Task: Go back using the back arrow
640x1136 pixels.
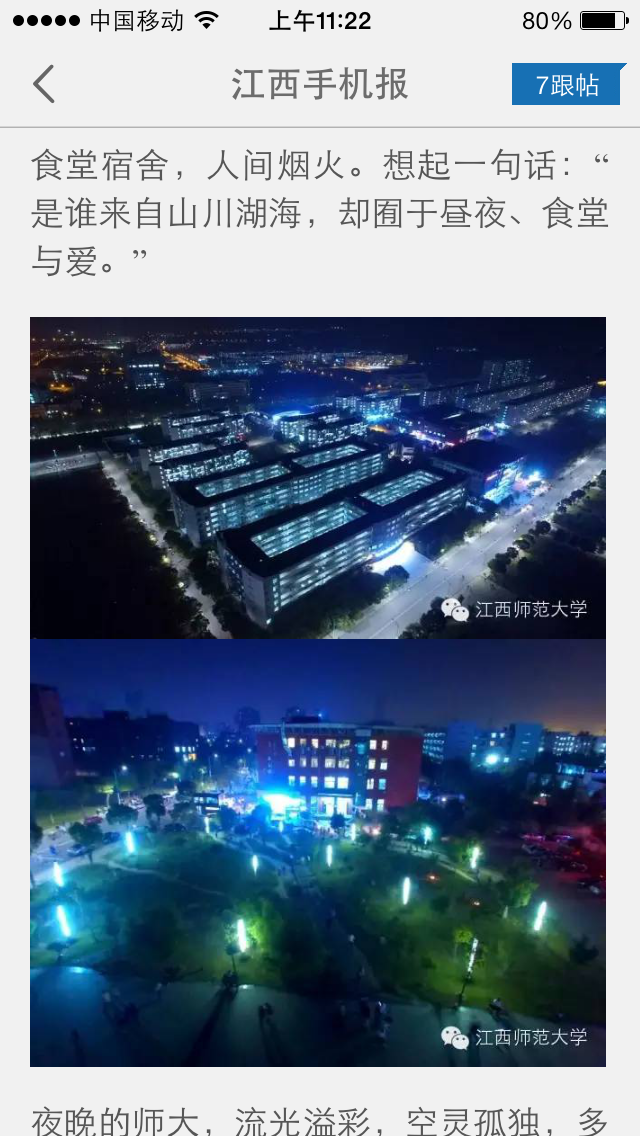Action: click(x=44, y=85)
